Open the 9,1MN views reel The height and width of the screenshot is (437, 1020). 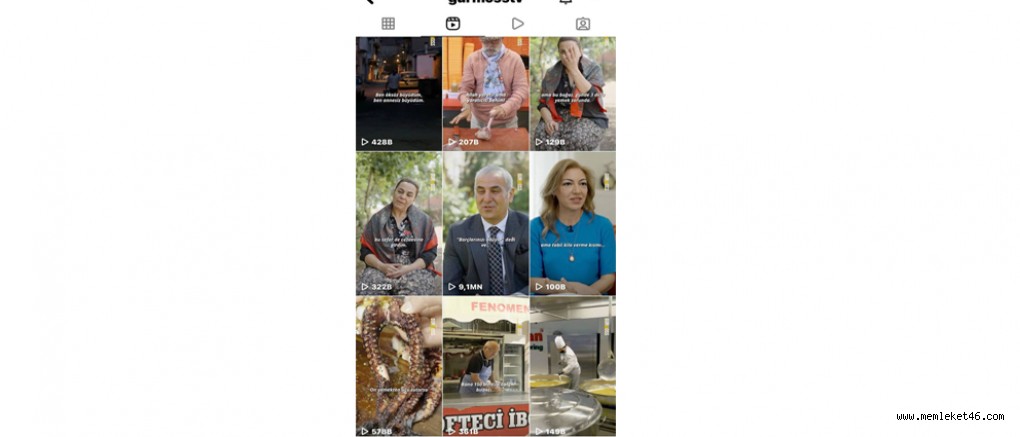486,224
